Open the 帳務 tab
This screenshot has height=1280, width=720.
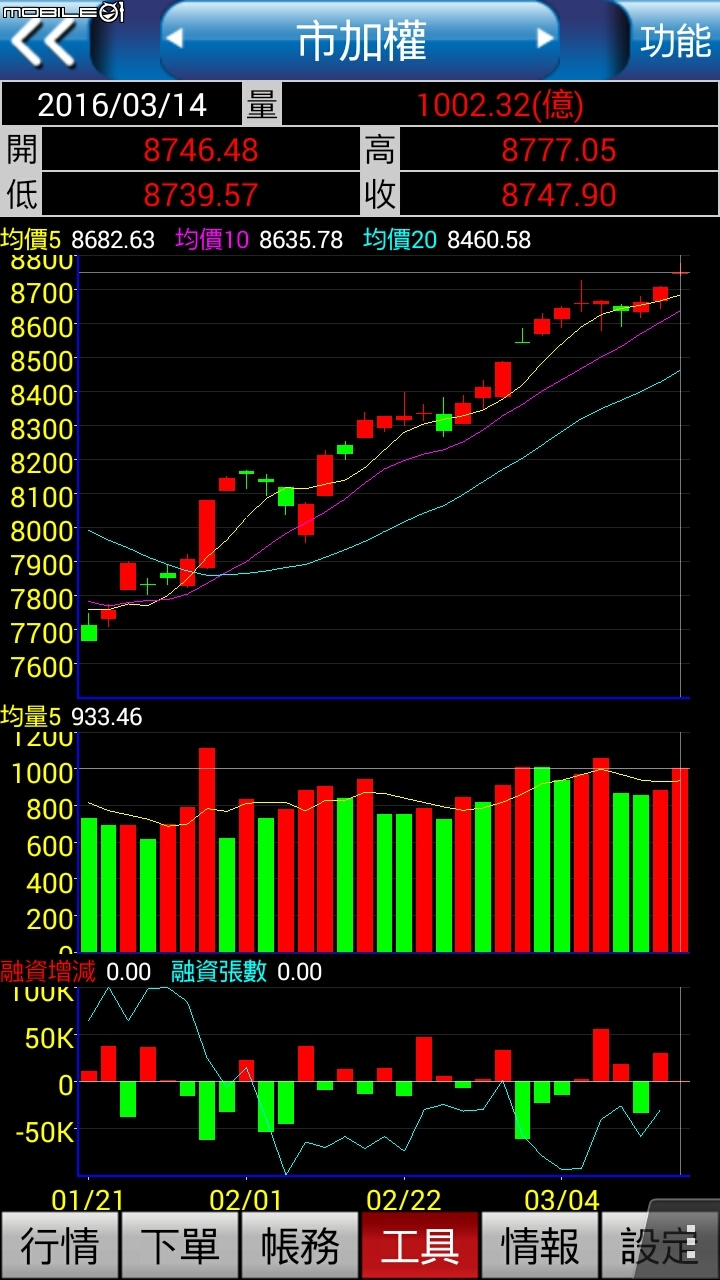tap(300, 1245)
